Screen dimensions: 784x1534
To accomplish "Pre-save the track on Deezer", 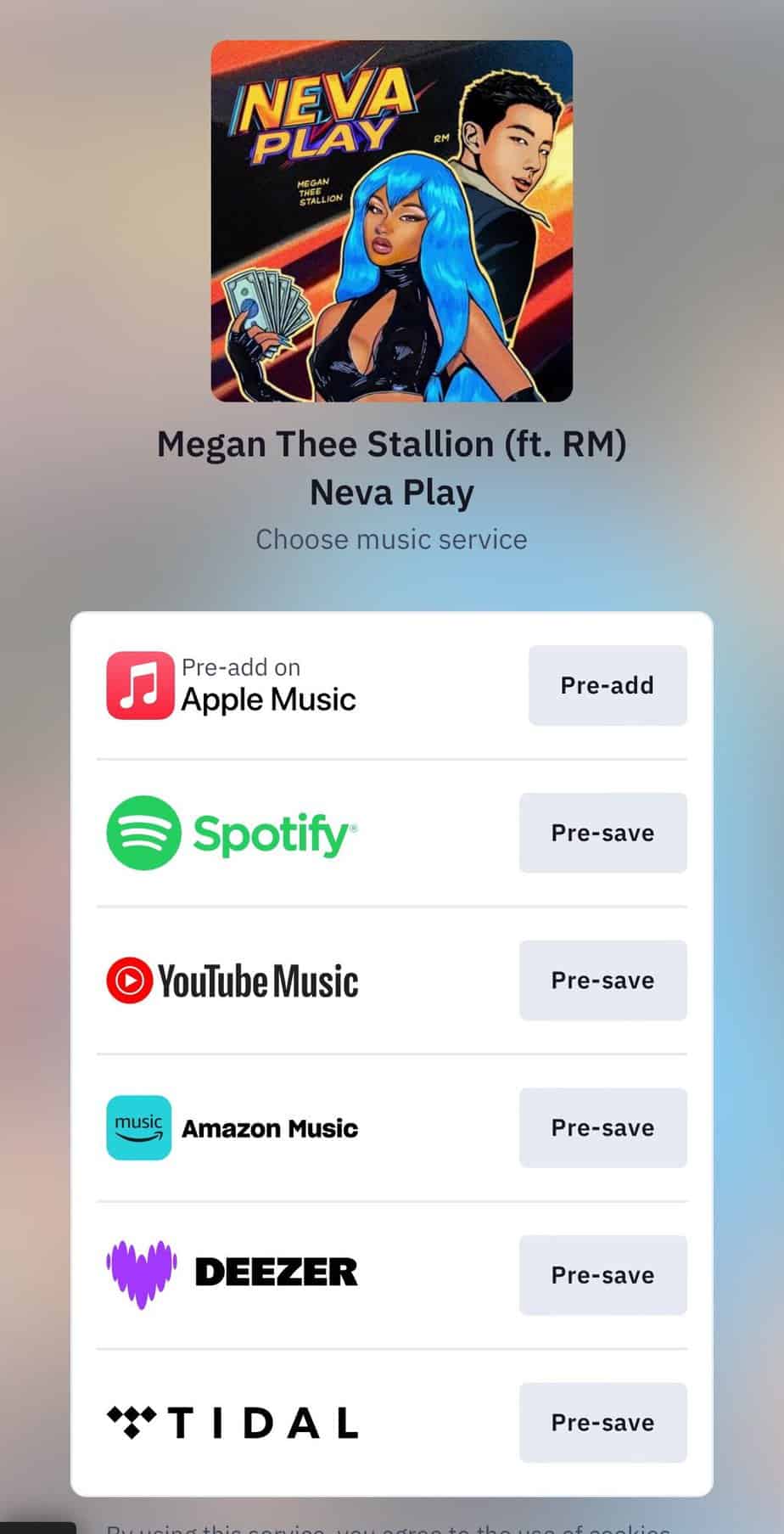I will [602, 1275].
